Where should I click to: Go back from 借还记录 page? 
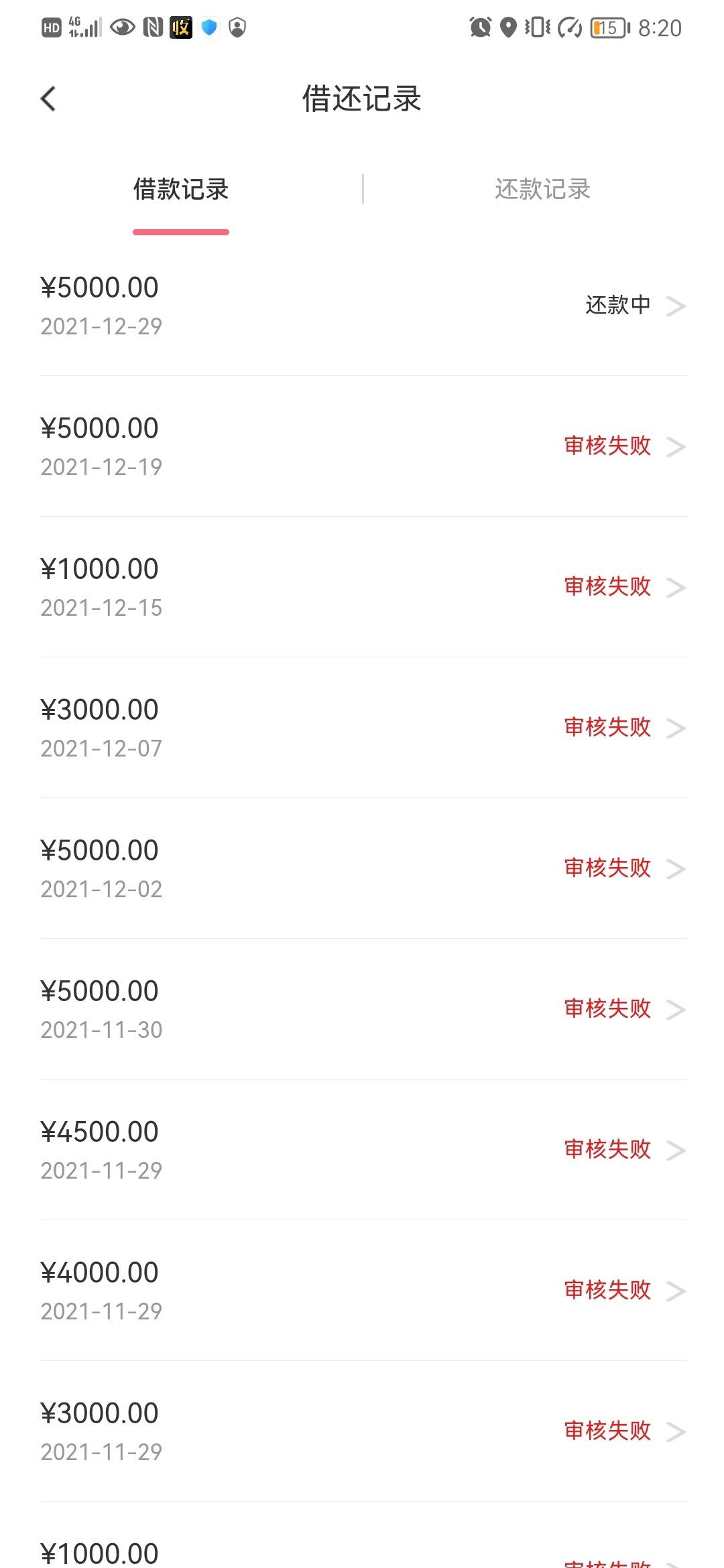pos(48,99)
